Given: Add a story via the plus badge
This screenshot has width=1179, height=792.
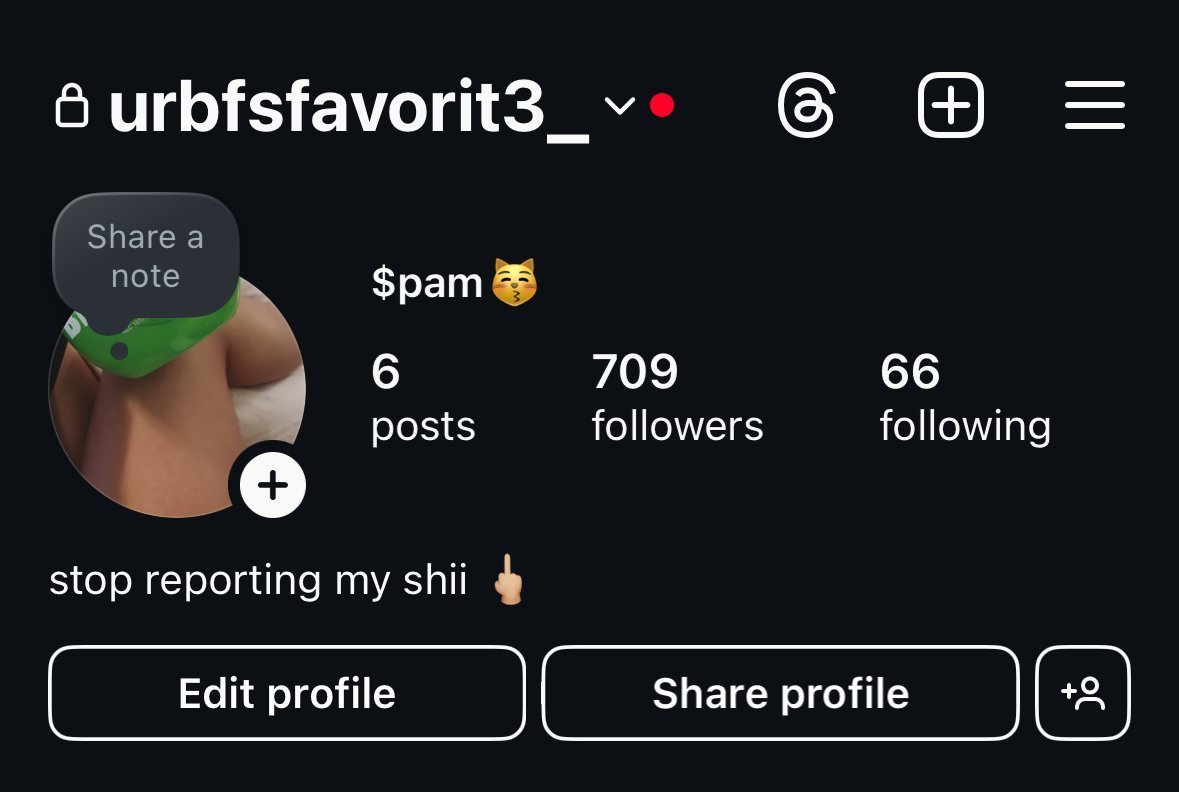Looking at the screenshot, I should tap(272, 486).
